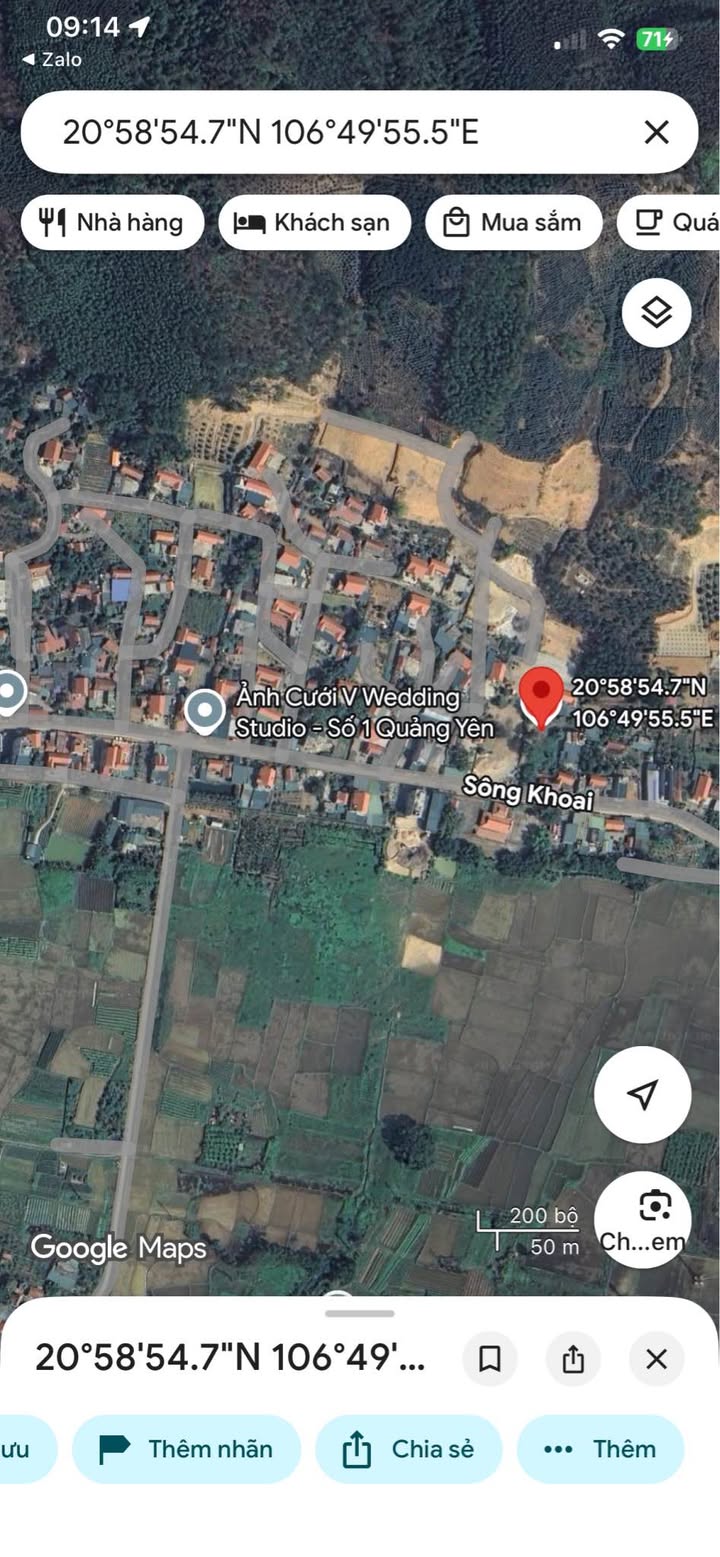Tap the Thêm nhãn button
Viewport: 720px width, 1557px height.
click(x=186, y=1449)
